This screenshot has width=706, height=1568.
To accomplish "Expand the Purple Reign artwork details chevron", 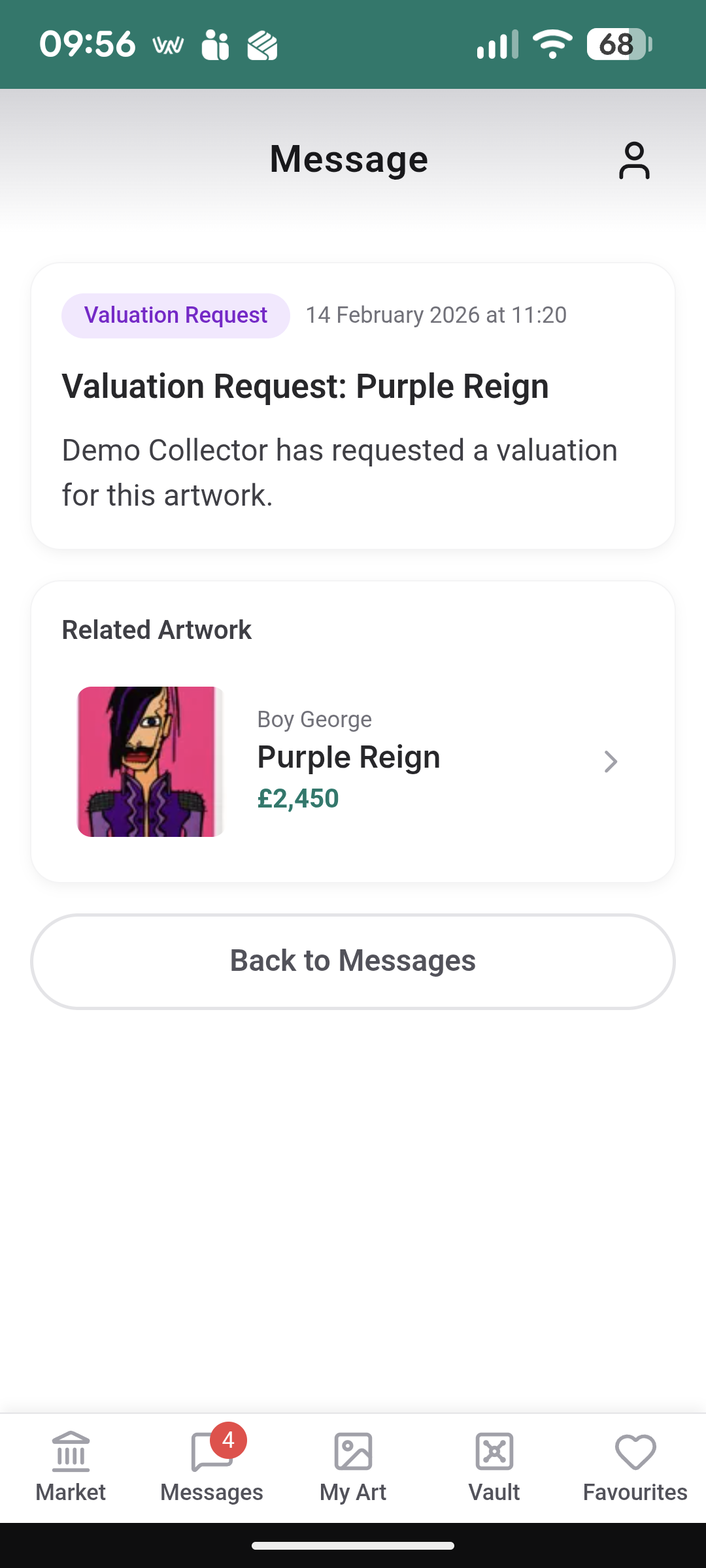I will (611, 762).
